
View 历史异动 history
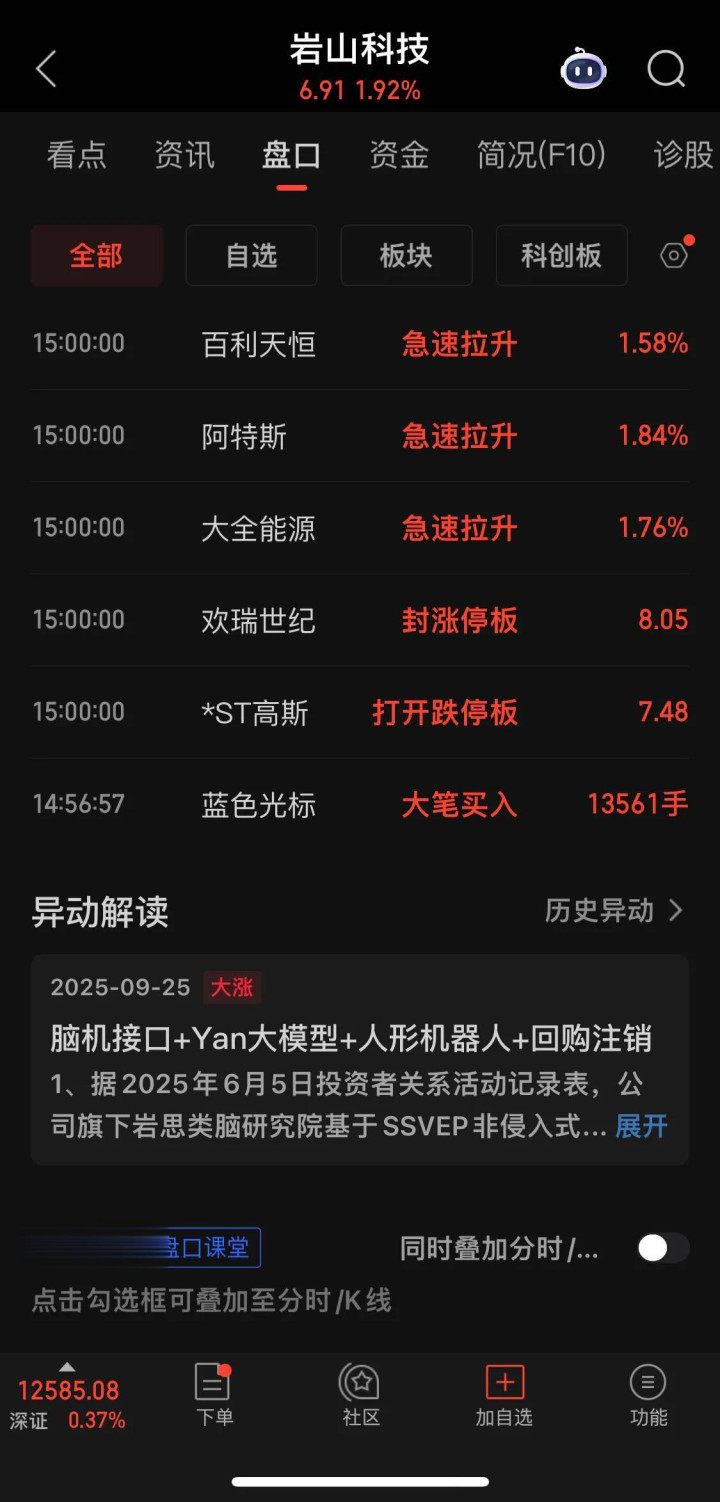(x=613, y=911)
